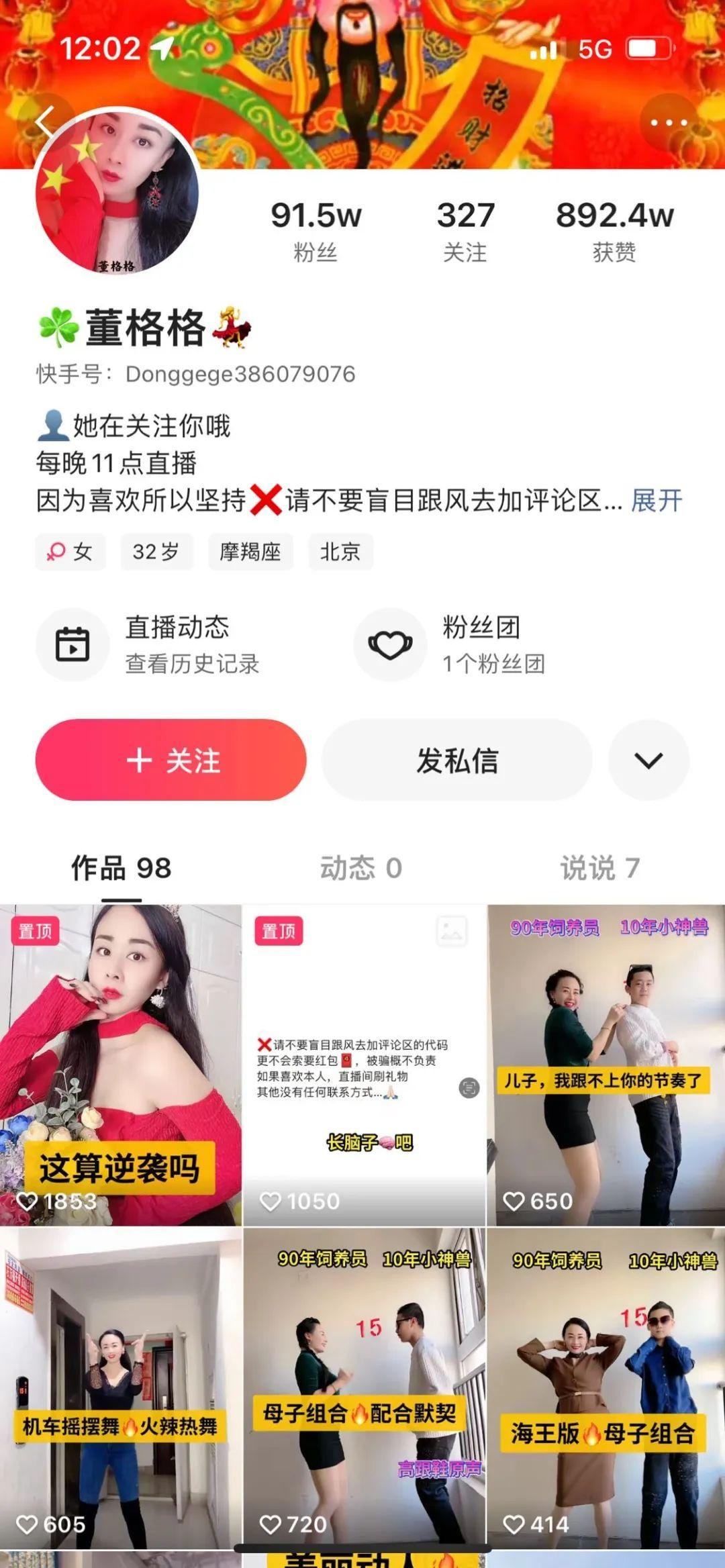Go back using the top-left arrow
Image resolution: width=725 pixels, height=1568 pixels.
point(44,122)
